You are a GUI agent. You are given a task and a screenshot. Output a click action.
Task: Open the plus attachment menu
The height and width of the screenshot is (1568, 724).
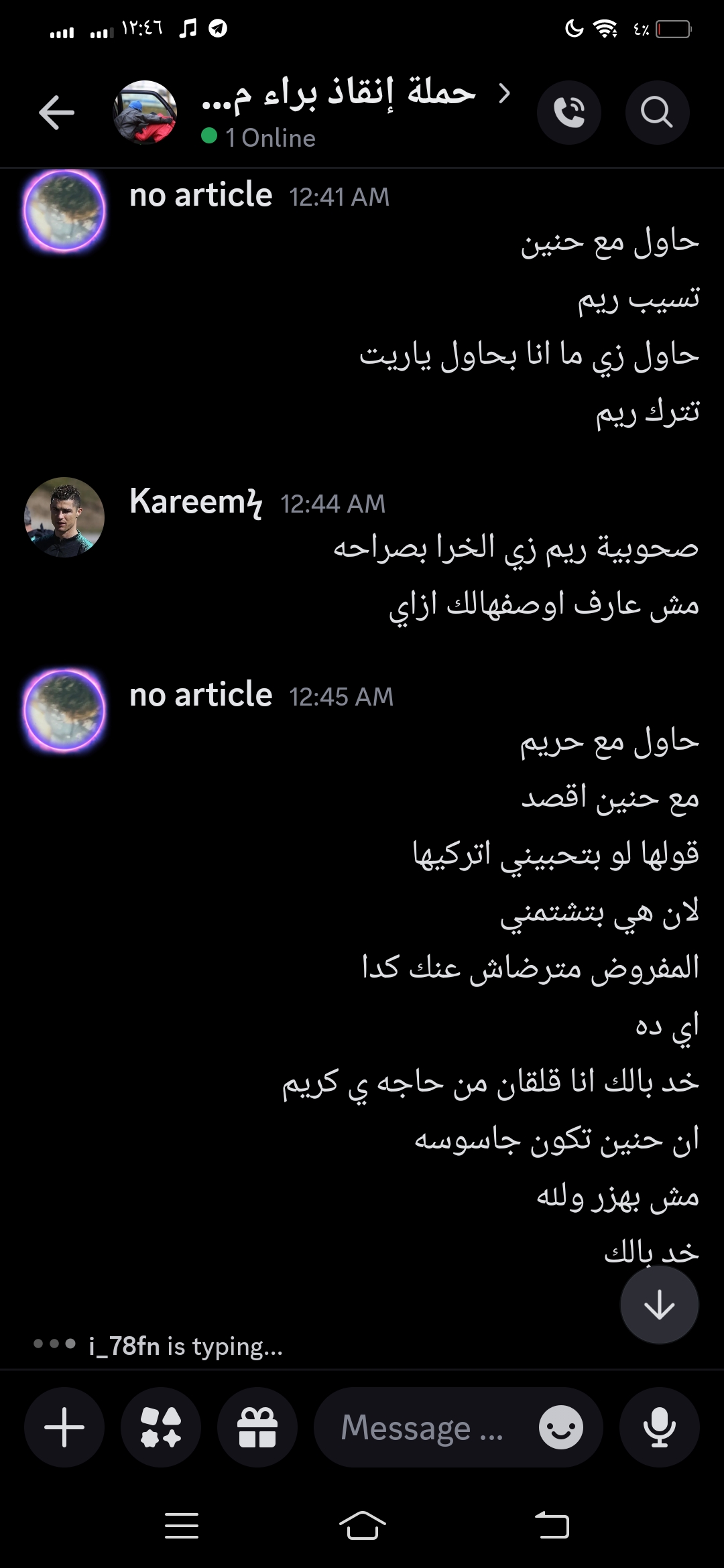point(64,1427)
